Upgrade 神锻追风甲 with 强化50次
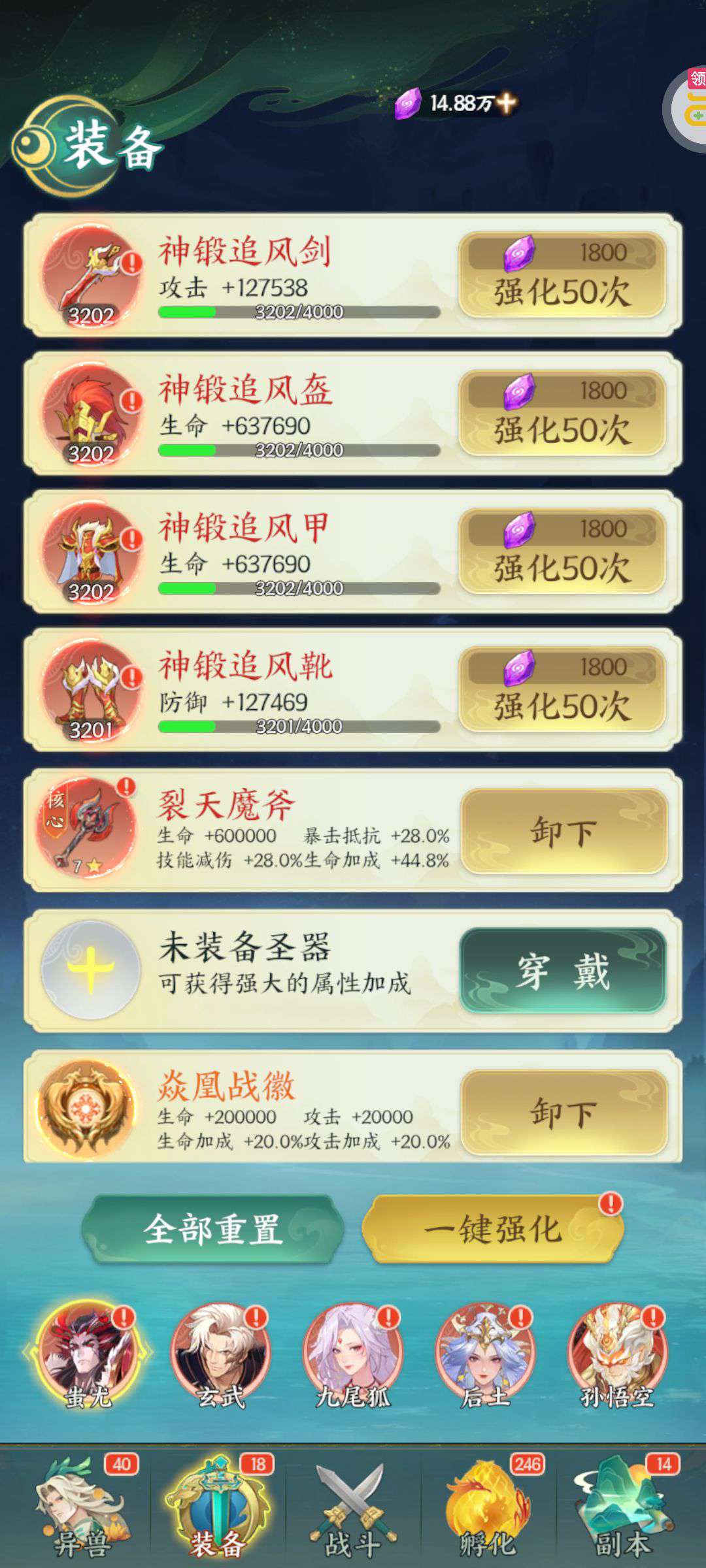 coord(562,551)
